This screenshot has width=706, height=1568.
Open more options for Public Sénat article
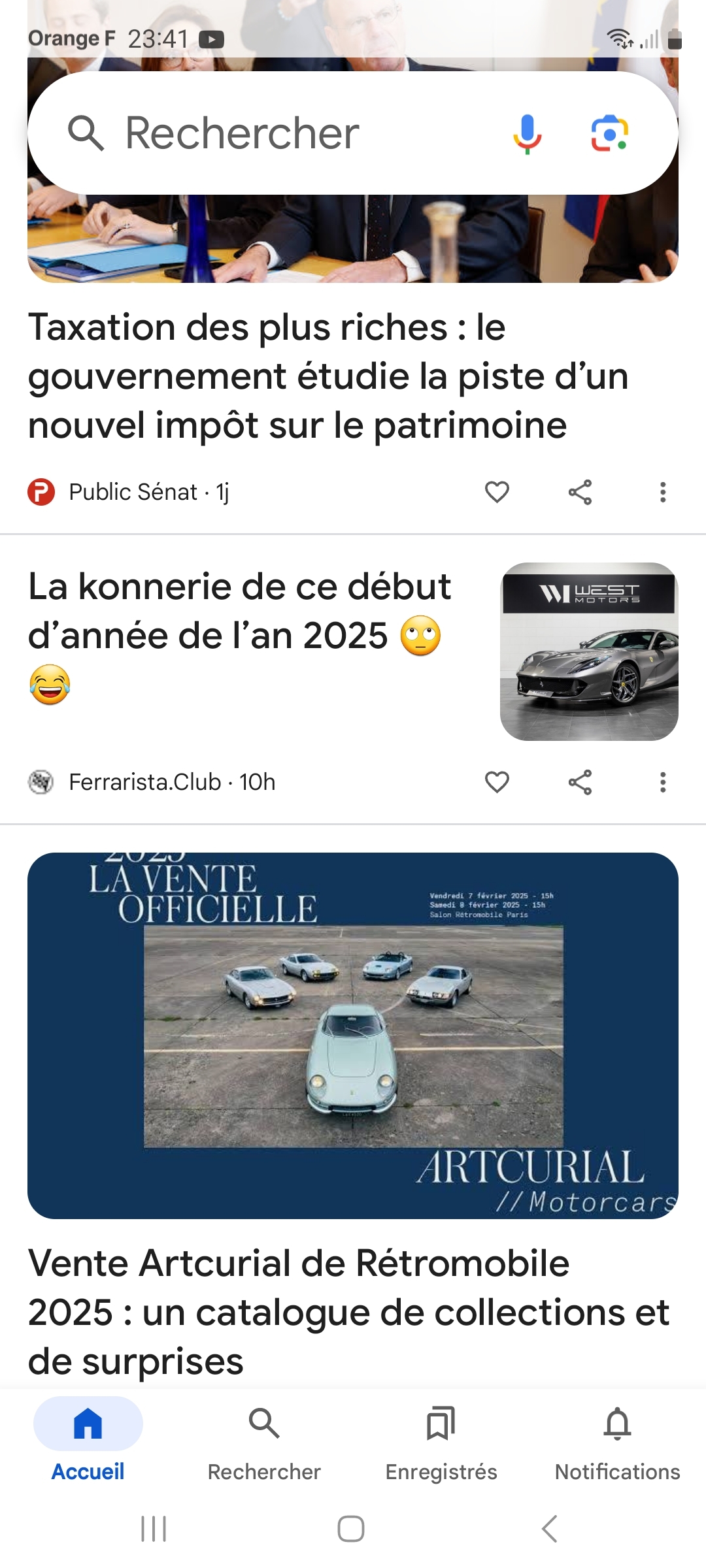click(x=663, y=492)
